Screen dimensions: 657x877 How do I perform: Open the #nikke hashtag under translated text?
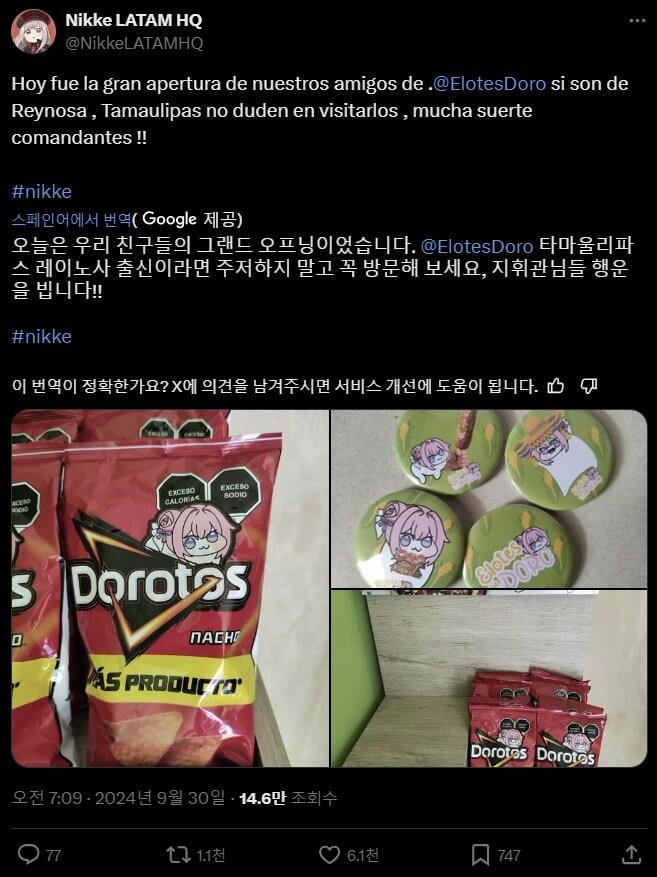(x=41, y=336)
